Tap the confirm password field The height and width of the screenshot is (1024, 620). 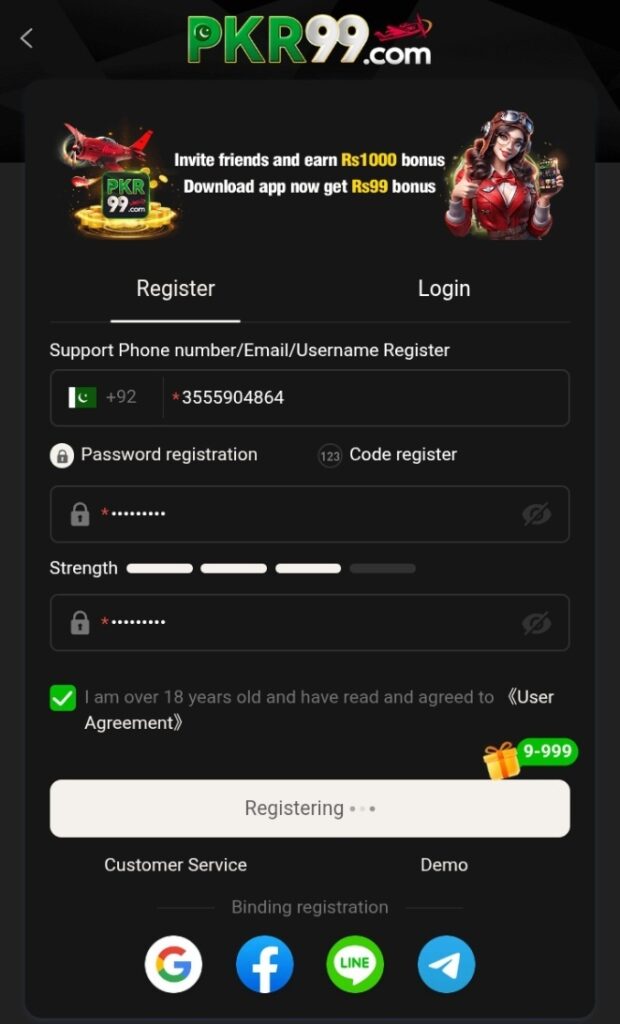(300, 623)
